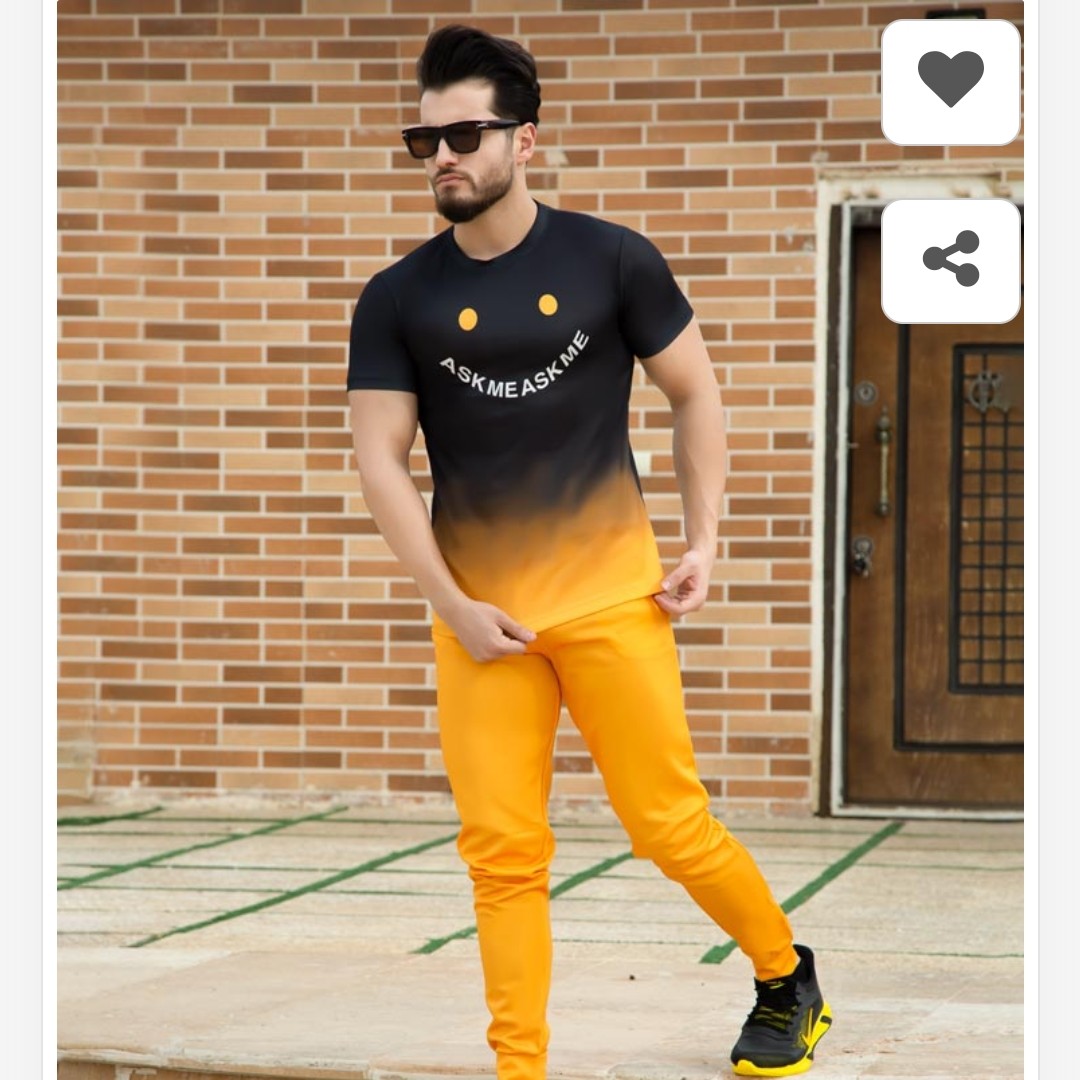
Task: Share this product
Action: 950,260
